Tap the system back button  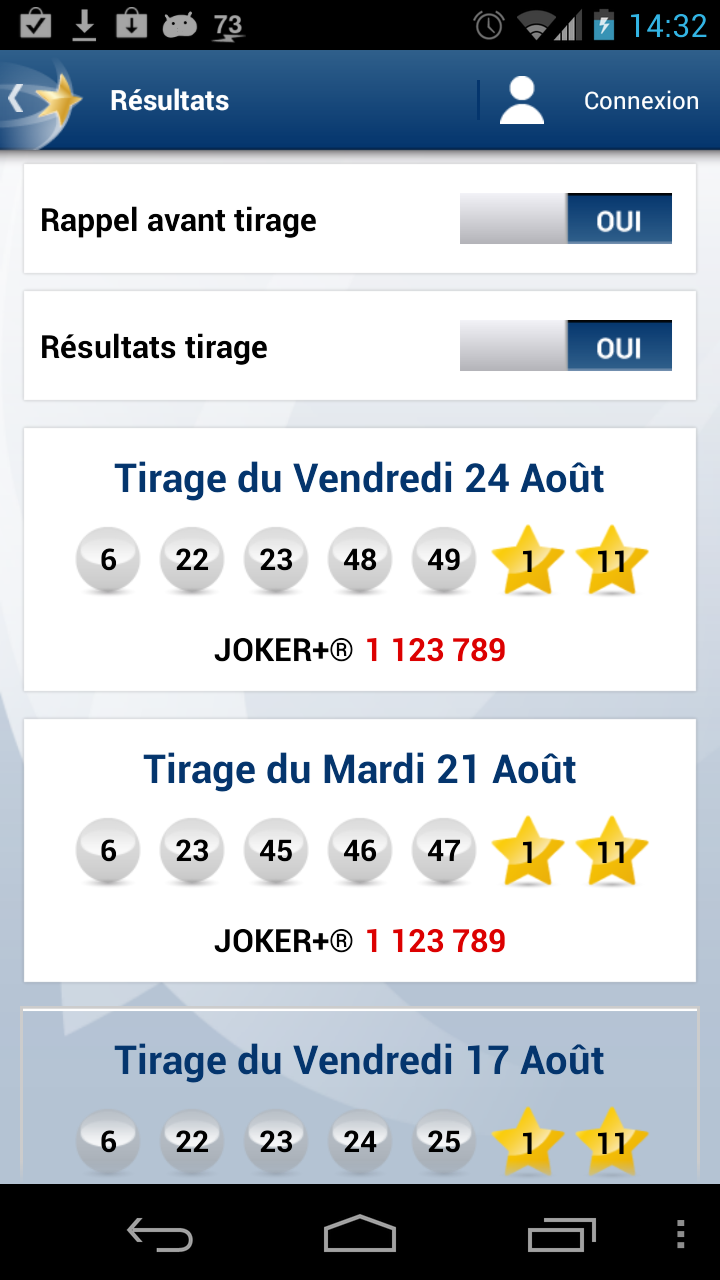click(x=160, y=1234)
